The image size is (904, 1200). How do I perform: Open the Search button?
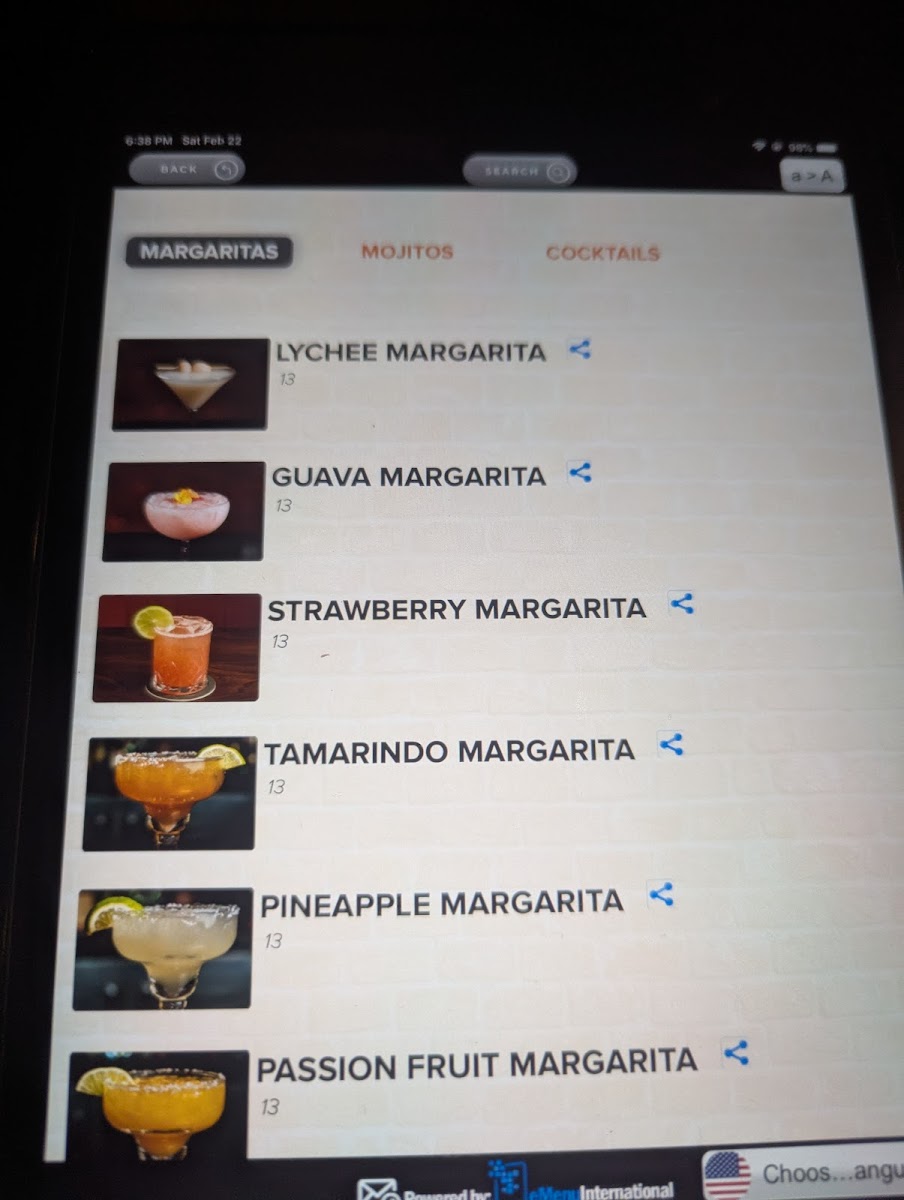[x=519, y=171]
